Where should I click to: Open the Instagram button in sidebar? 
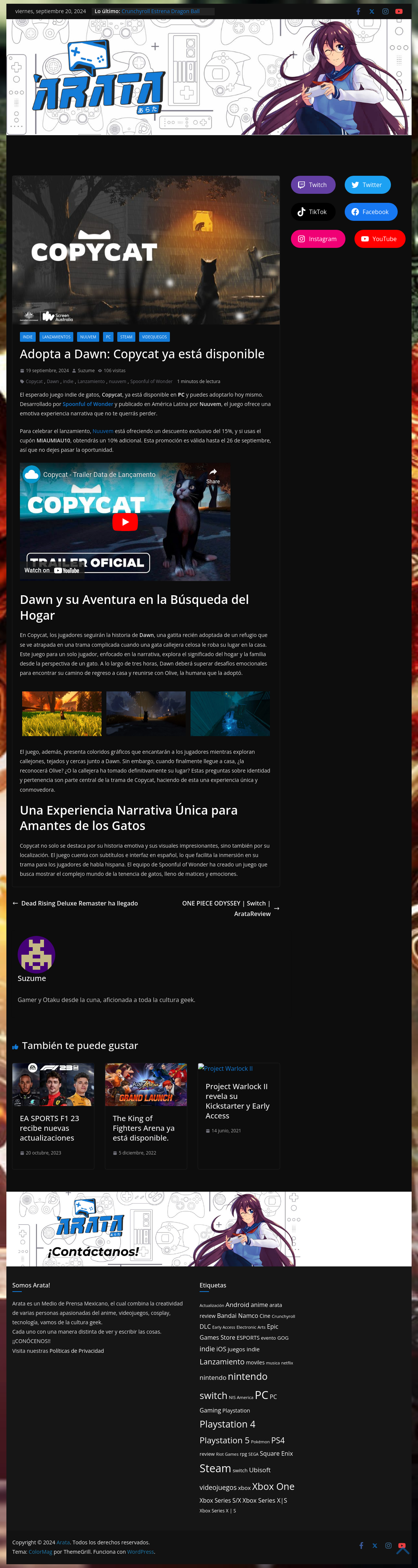click(x=318, y=239)
